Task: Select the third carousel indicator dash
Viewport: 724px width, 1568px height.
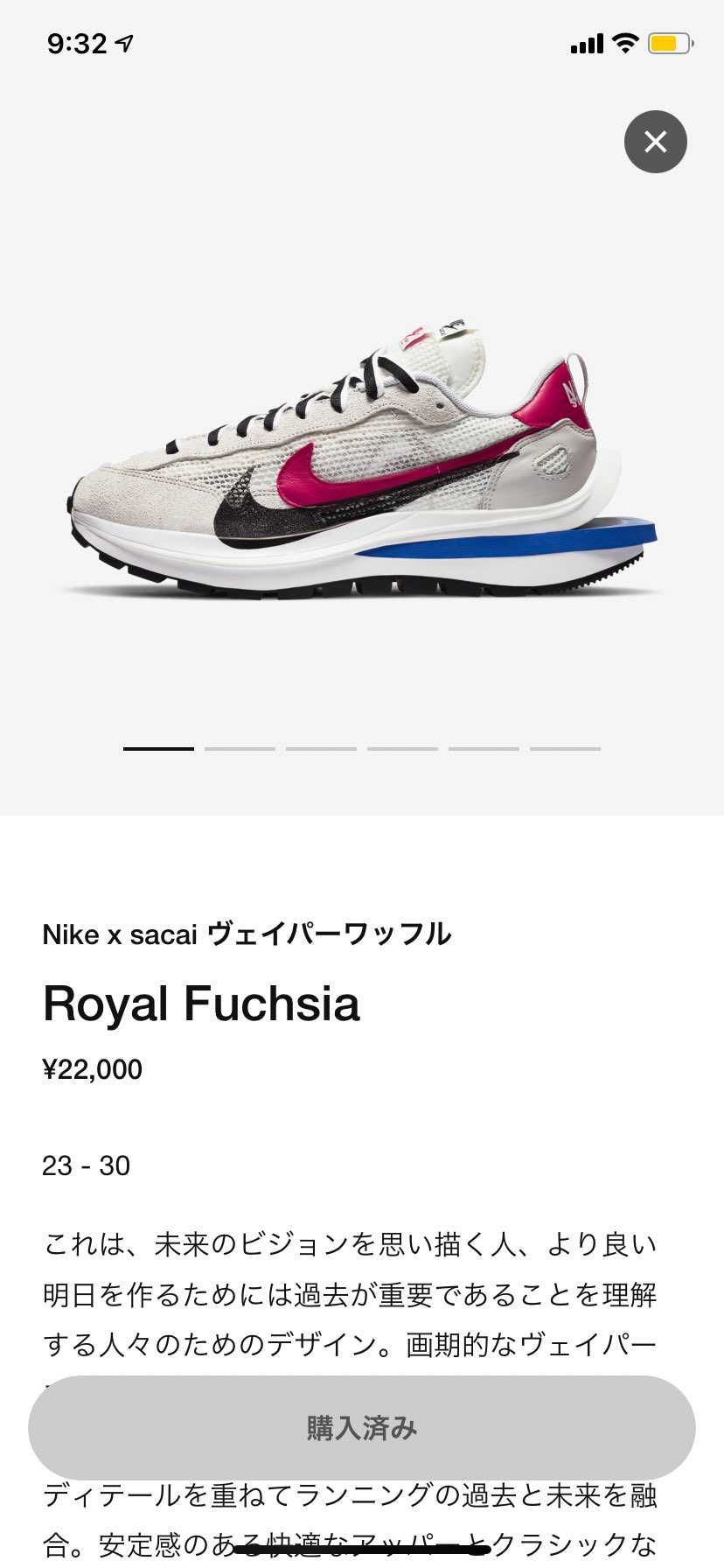Action: [x=321, y=748]
